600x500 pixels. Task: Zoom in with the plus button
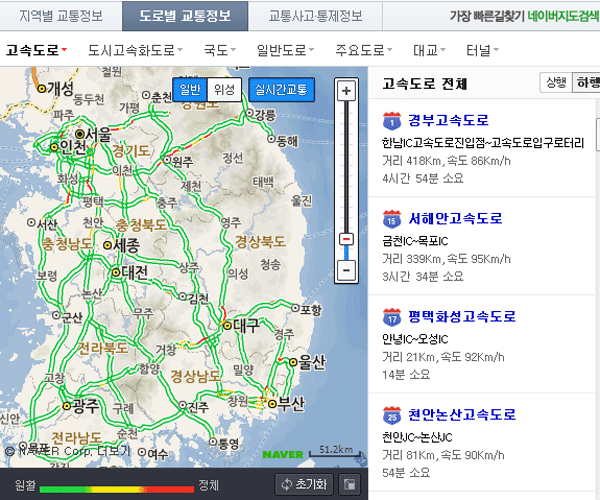tap(346, 91)
